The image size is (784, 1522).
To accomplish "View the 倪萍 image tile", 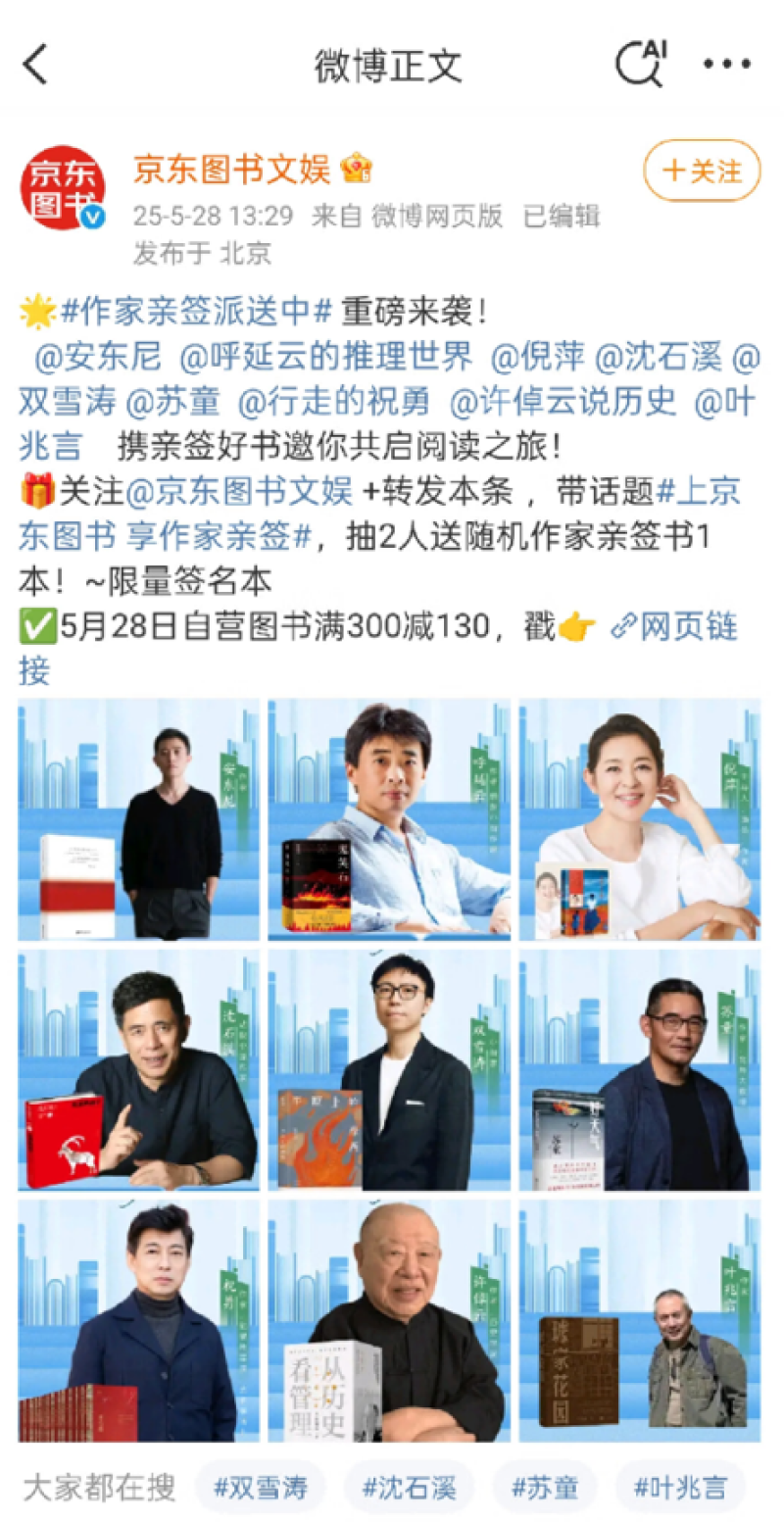I will click(x=639, y=819).
